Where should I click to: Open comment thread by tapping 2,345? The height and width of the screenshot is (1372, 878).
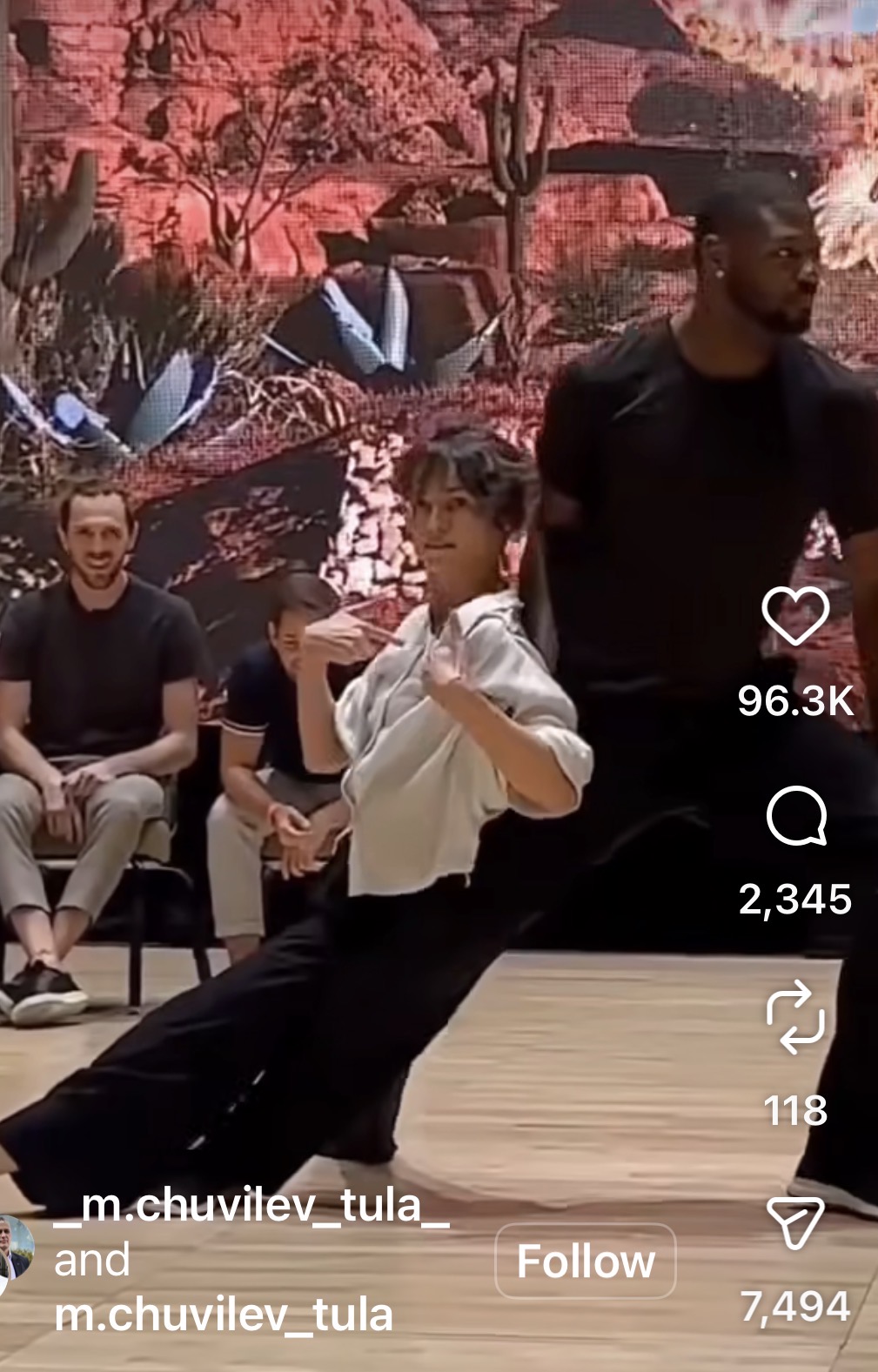794,902
